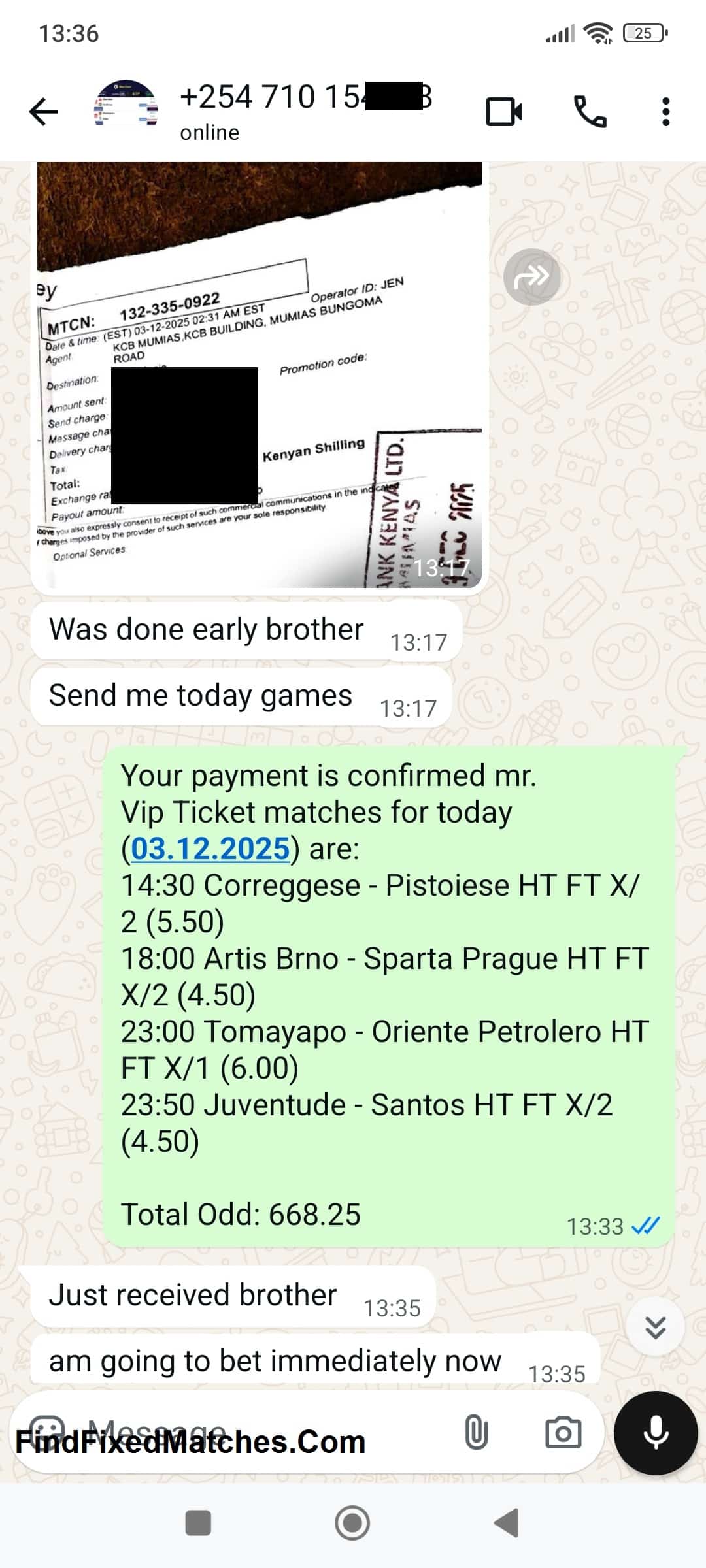The image size is (706, 1568).
Task: Jump to the latest messages
Action: tap(655, 1328)
